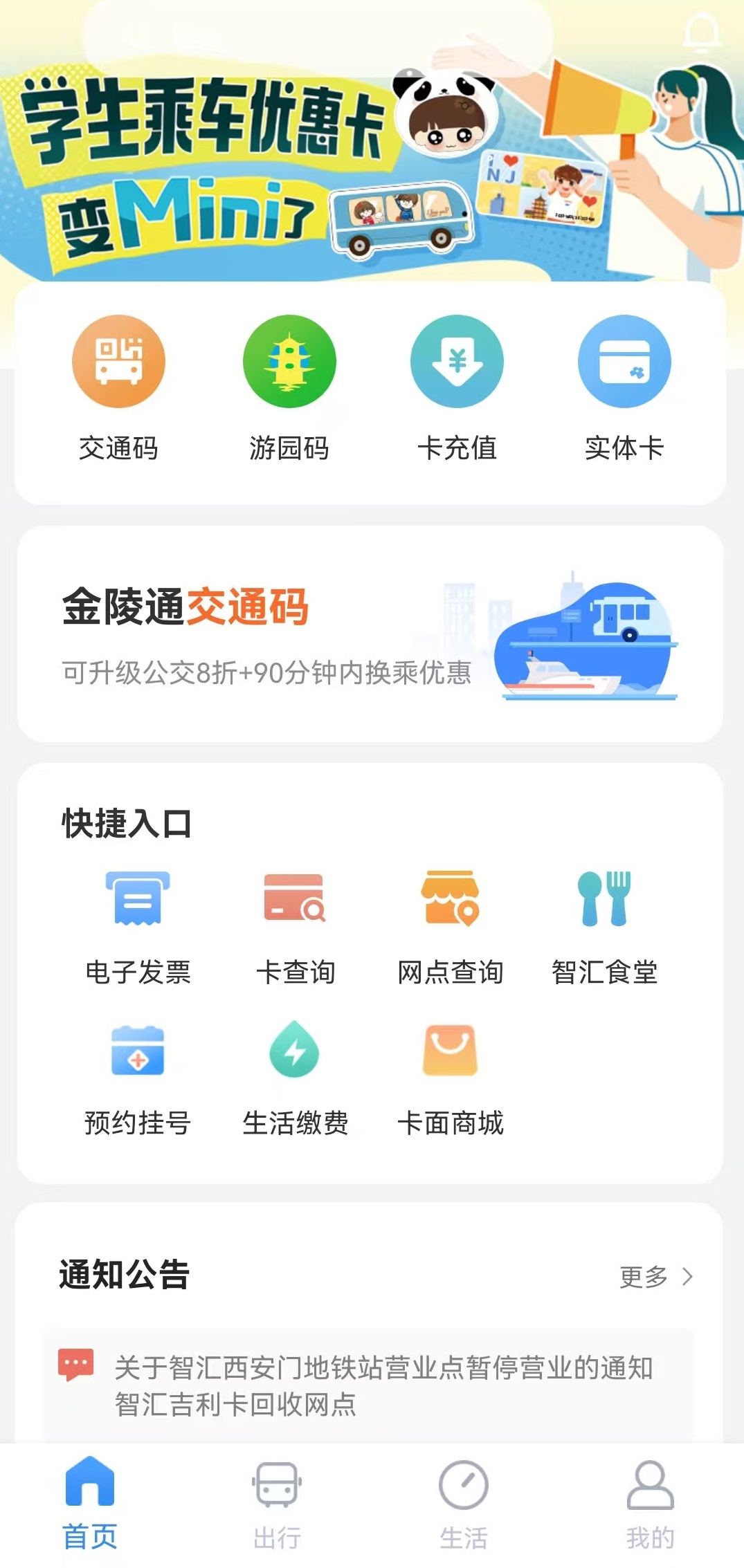
Task: Open the notifications bell
Action: 701,33
